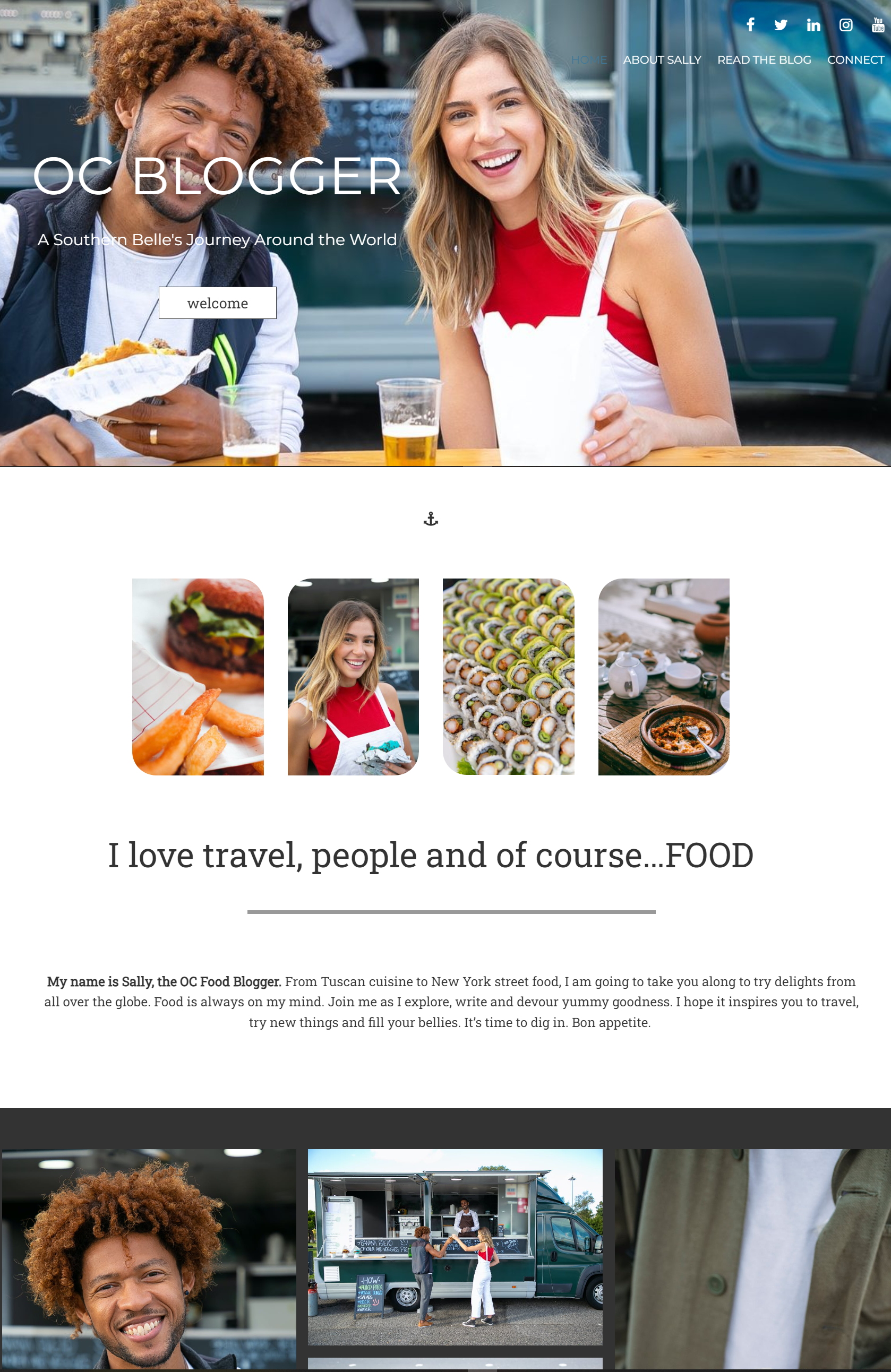Open the burger and fries photo
This screenshot has height=1372, width=891.
coord(198,677)
